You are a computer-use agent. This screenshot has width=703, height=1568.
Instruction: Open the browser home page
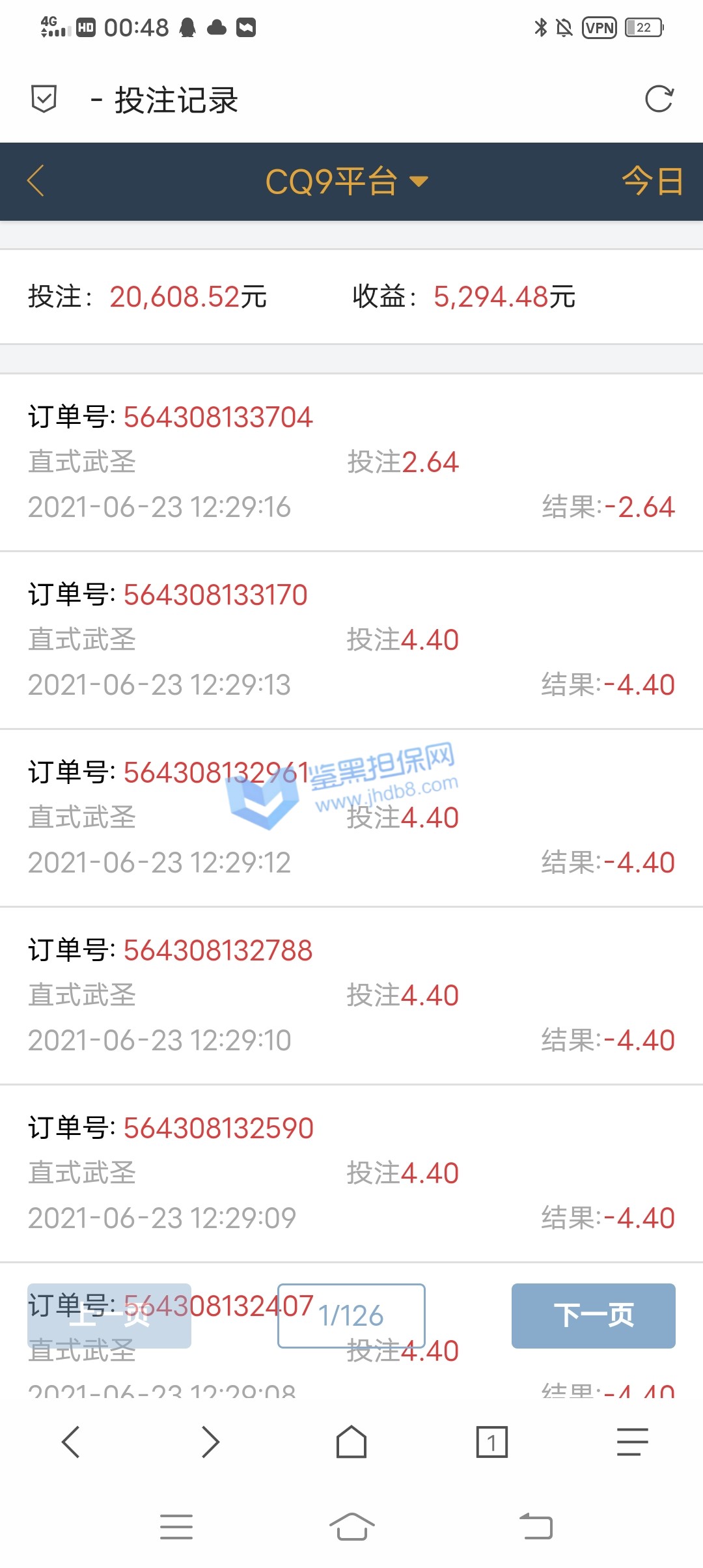[x=351, y=1442]
